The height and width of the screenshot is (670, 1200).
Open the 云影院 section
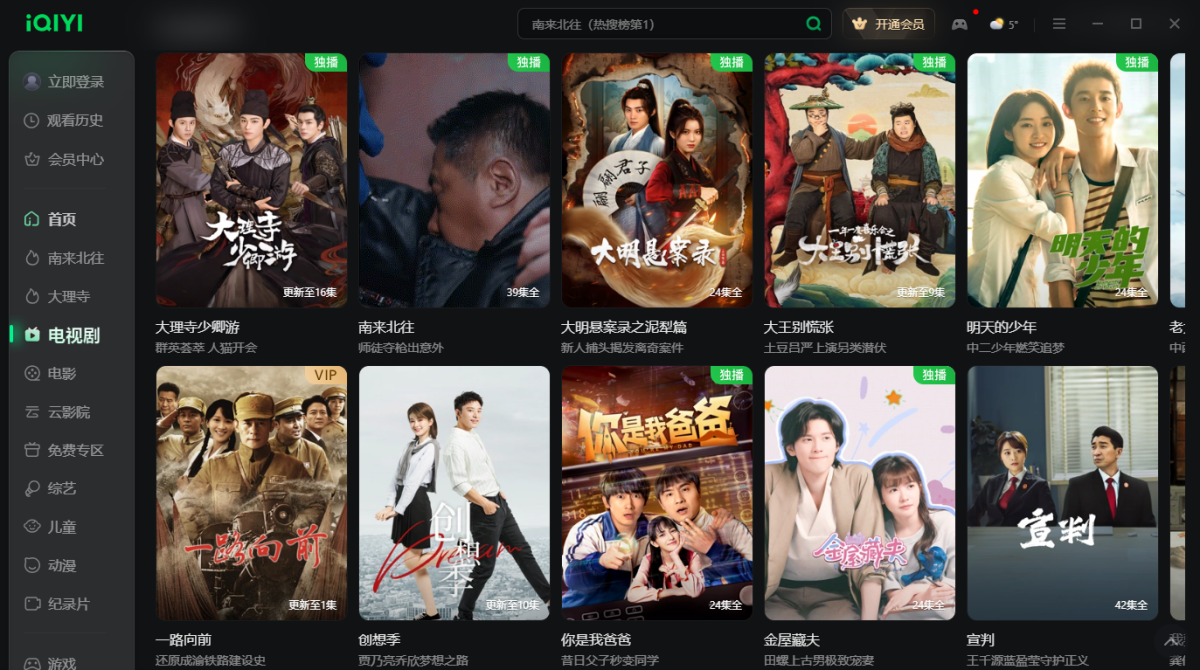tap(68, 412)
